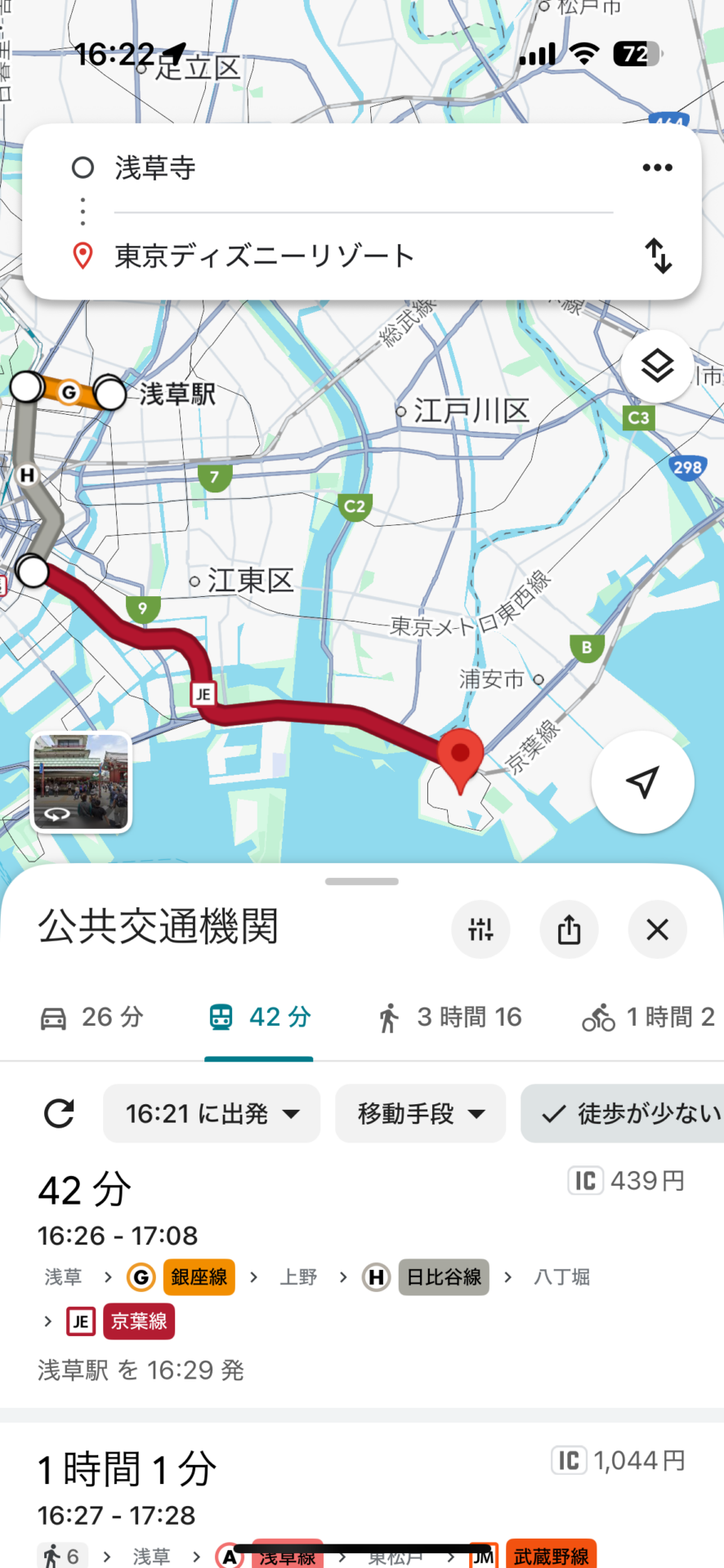Image resolution: width=724 pixels, height=1568 pixels.
Task: Center the map on my location
Action: pyautogui.click(x=642, y=782)
